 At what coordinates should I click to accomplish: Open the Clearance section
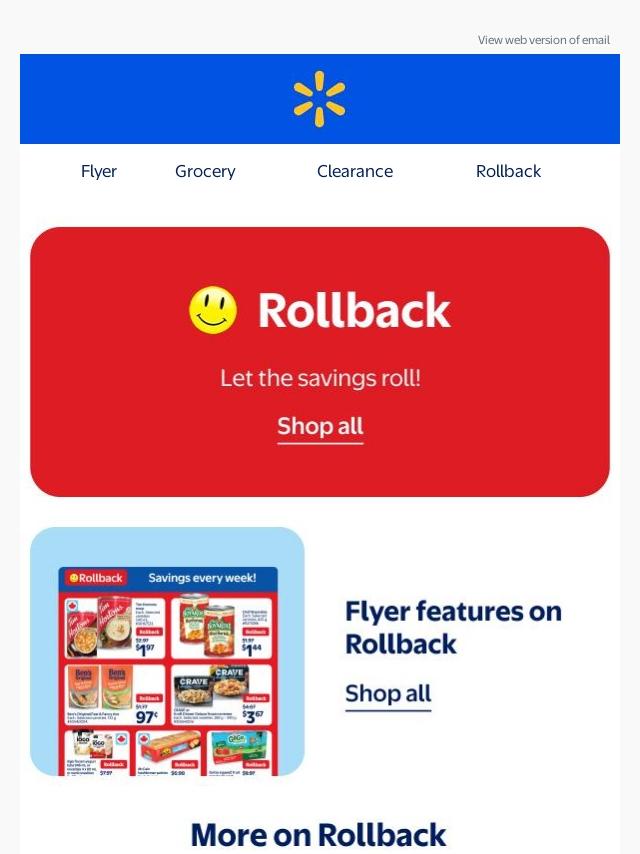355,171
